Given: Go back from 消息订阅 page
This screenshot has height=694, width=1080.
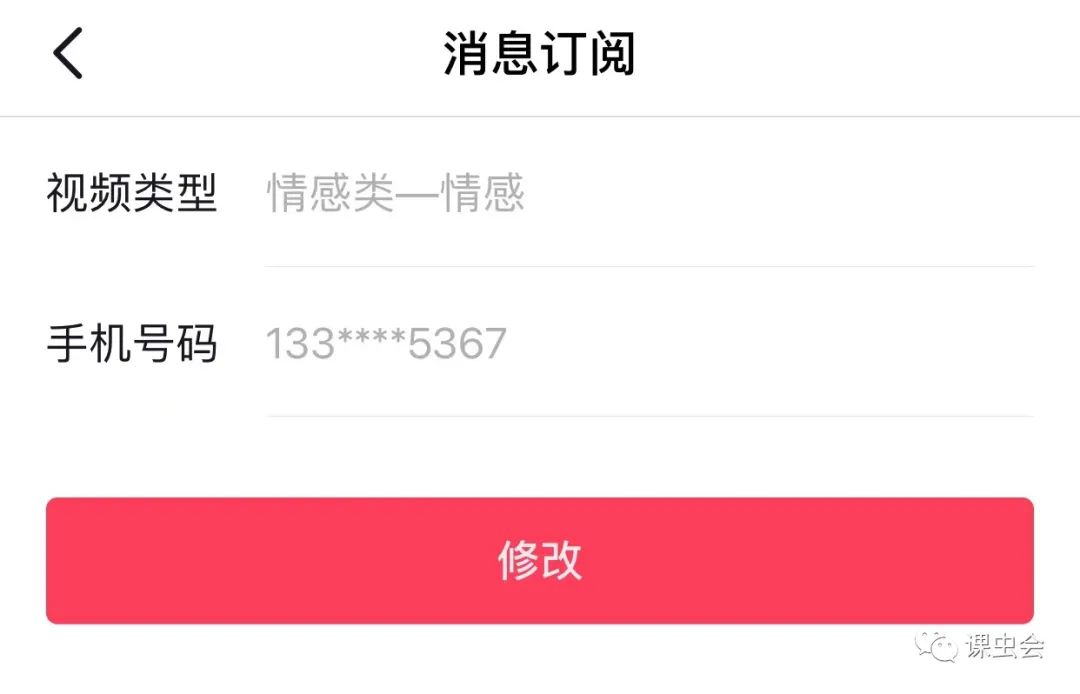Looking at the screenshot, I should point(68,54).
